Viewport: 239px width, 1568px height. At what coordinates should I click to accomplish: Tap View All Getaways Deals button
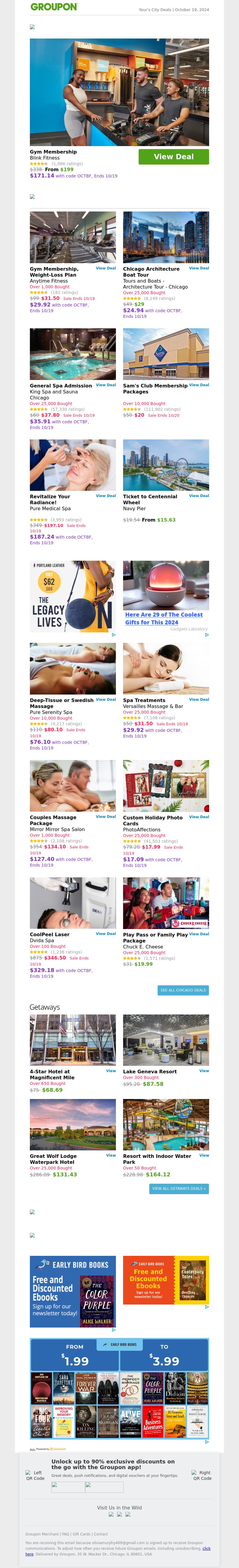pos(179,1188)
